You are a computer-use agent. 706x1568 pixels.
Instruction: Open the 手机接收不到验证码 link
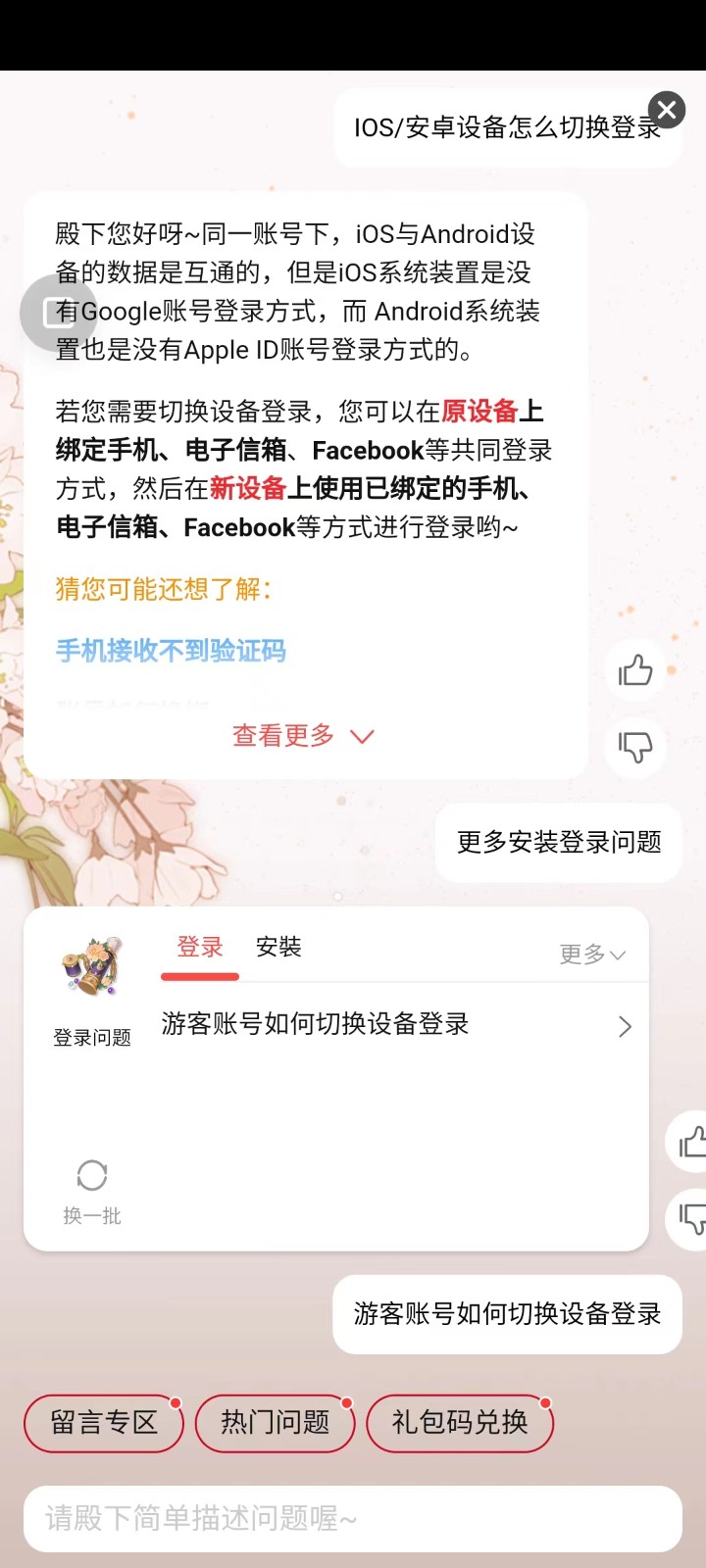click(171, 651)
